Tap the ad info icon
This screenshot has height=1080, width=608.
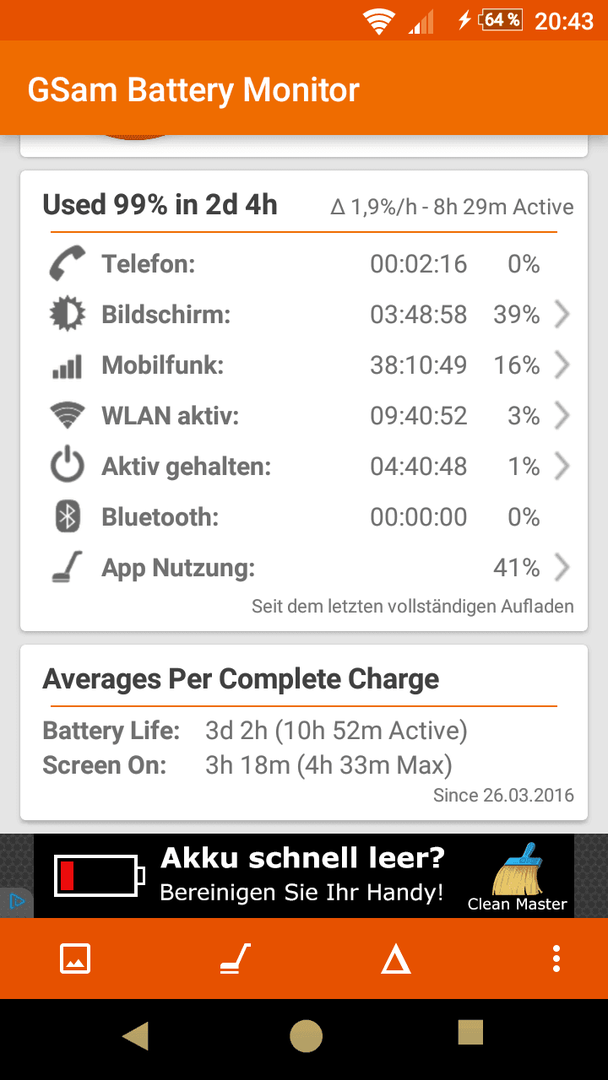17,901
